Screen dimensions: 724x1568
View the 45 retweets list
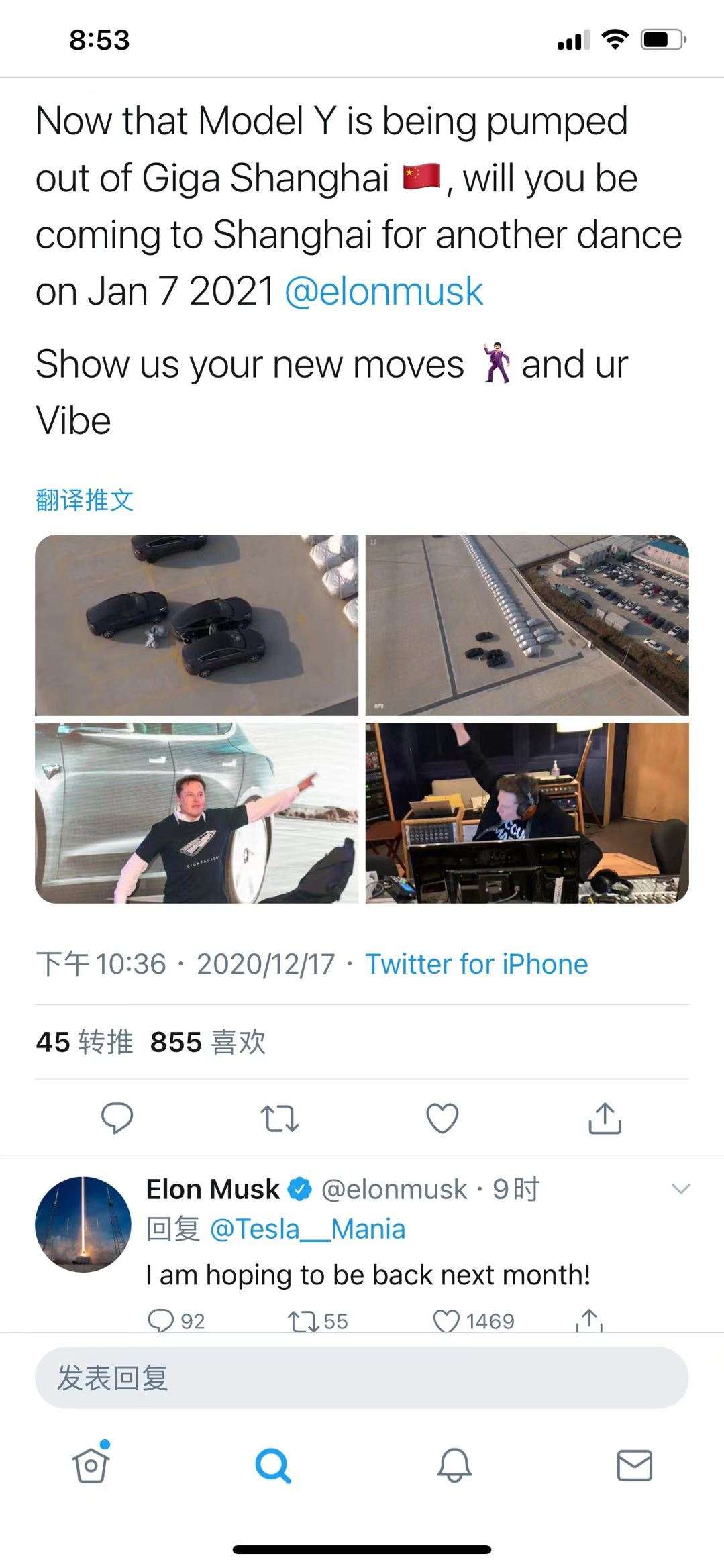pyautogui.click(x=85, y=1043)
